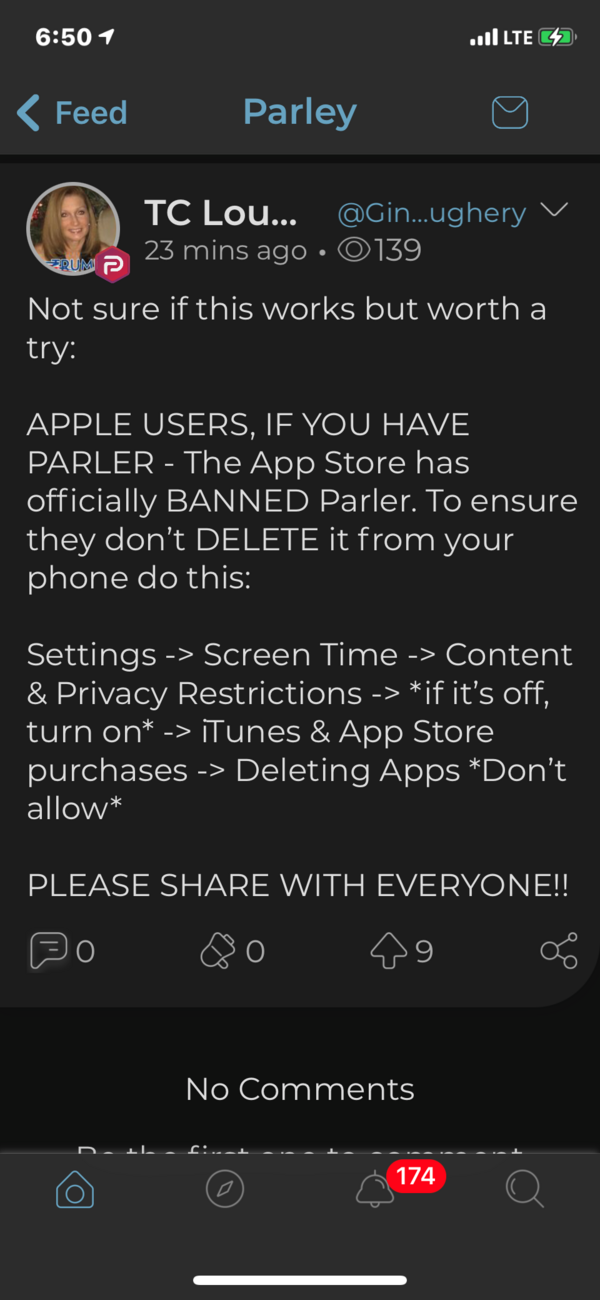Open the @Gin...ughery username link
600x1300 pixels.
click(x=431, y=213)
